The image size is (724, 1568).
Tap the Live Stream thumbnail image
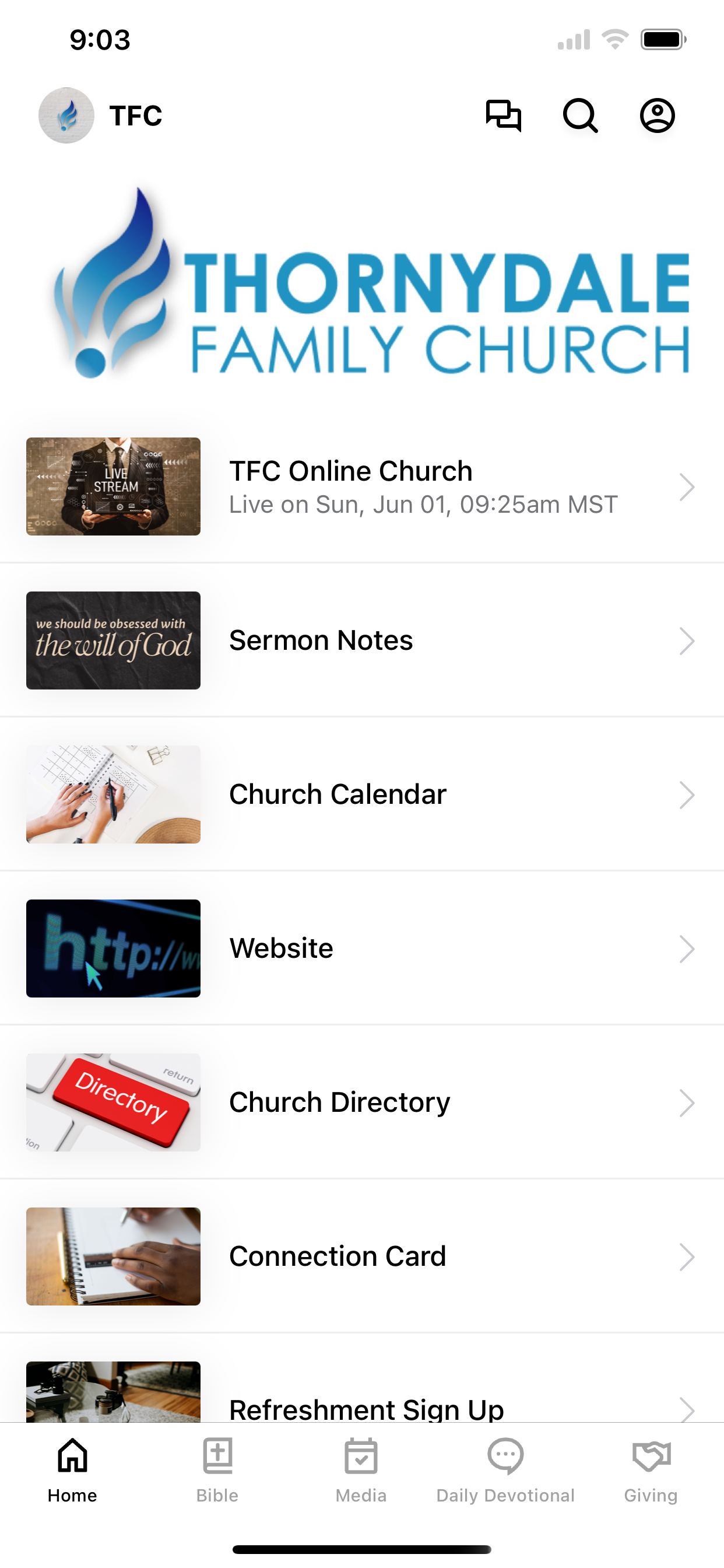[113, 487]
